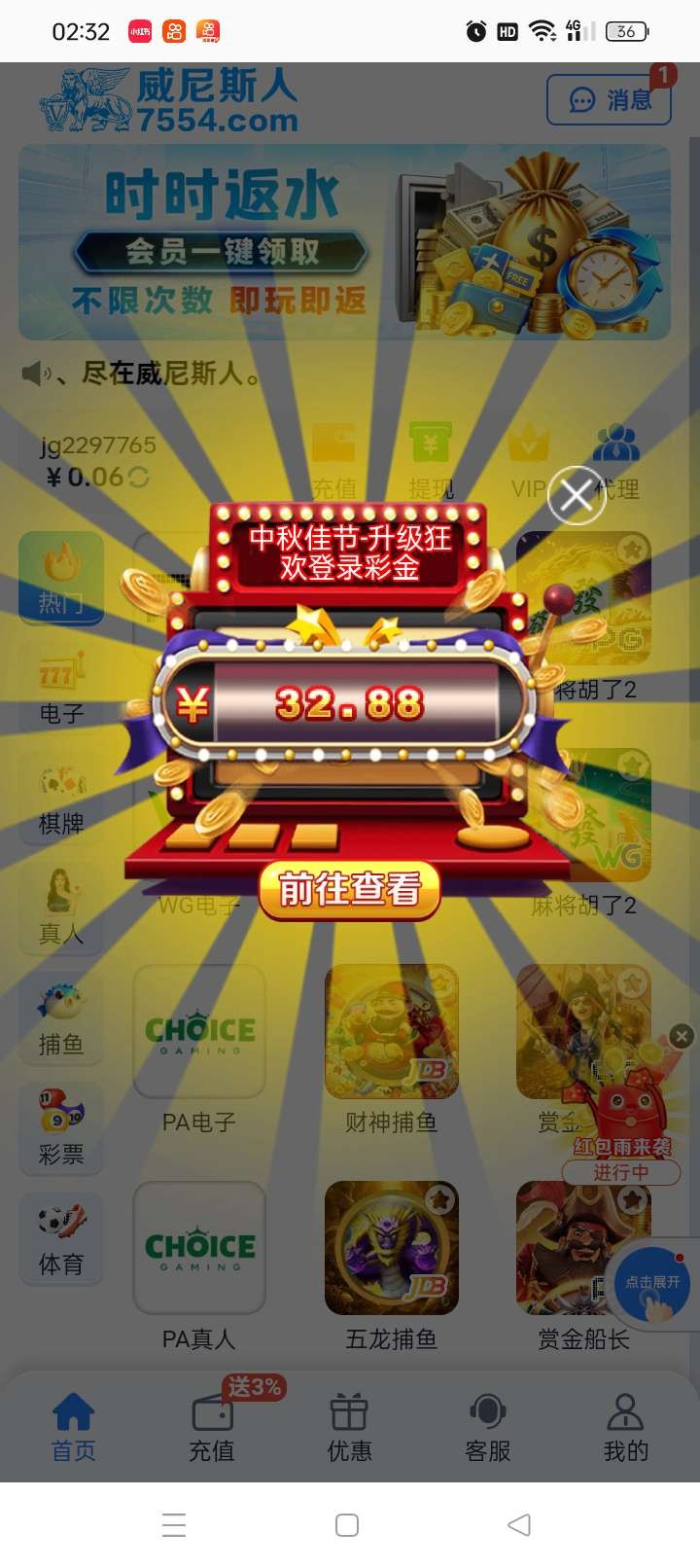Switch to the 首页 tab
The height and width of the screenshot is (1568, 700).
73,1427
